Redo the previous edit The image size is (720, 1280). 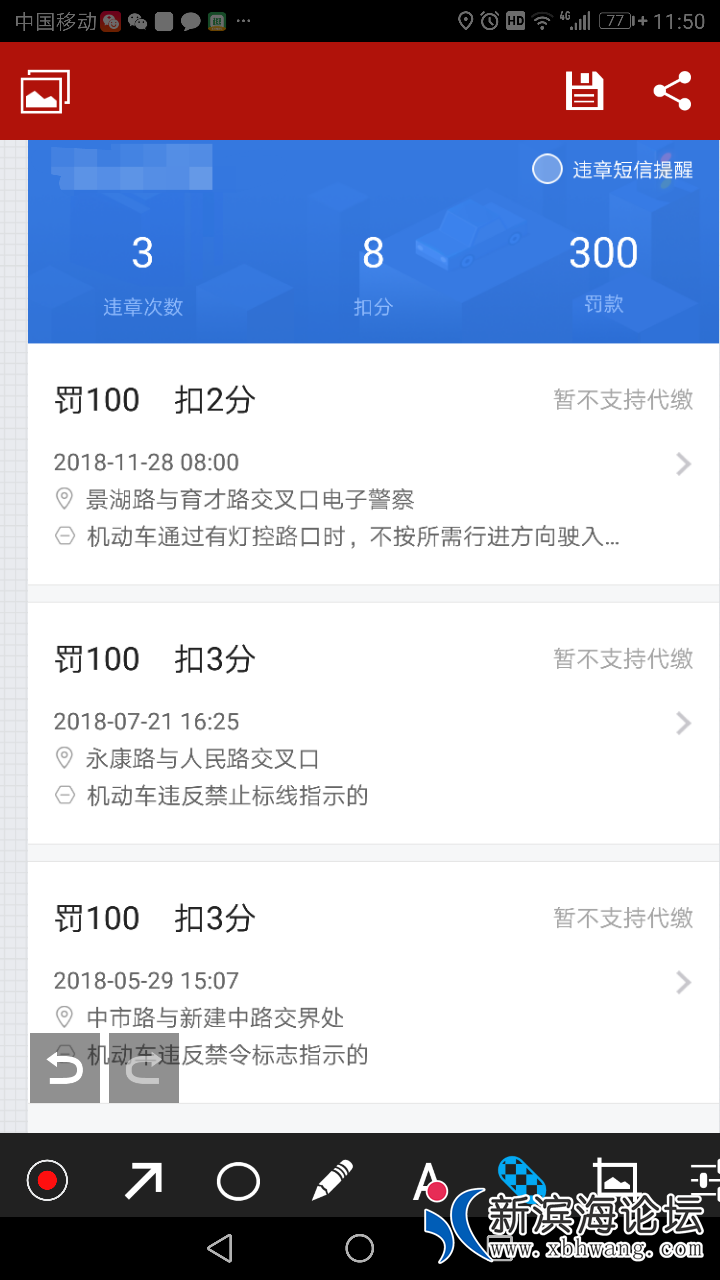pyautogui.click(x=144, y=1068)
